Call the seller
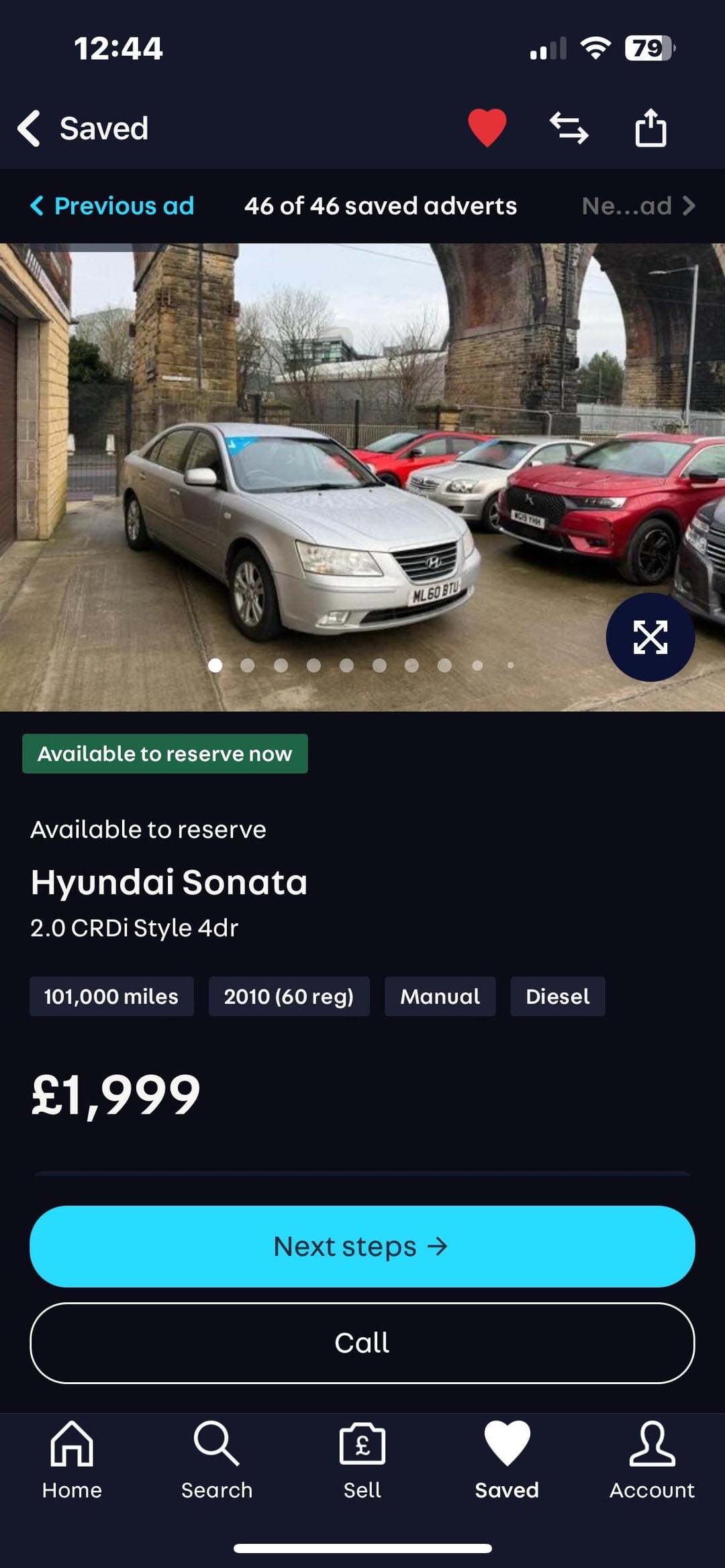 tap(362, 1343)
